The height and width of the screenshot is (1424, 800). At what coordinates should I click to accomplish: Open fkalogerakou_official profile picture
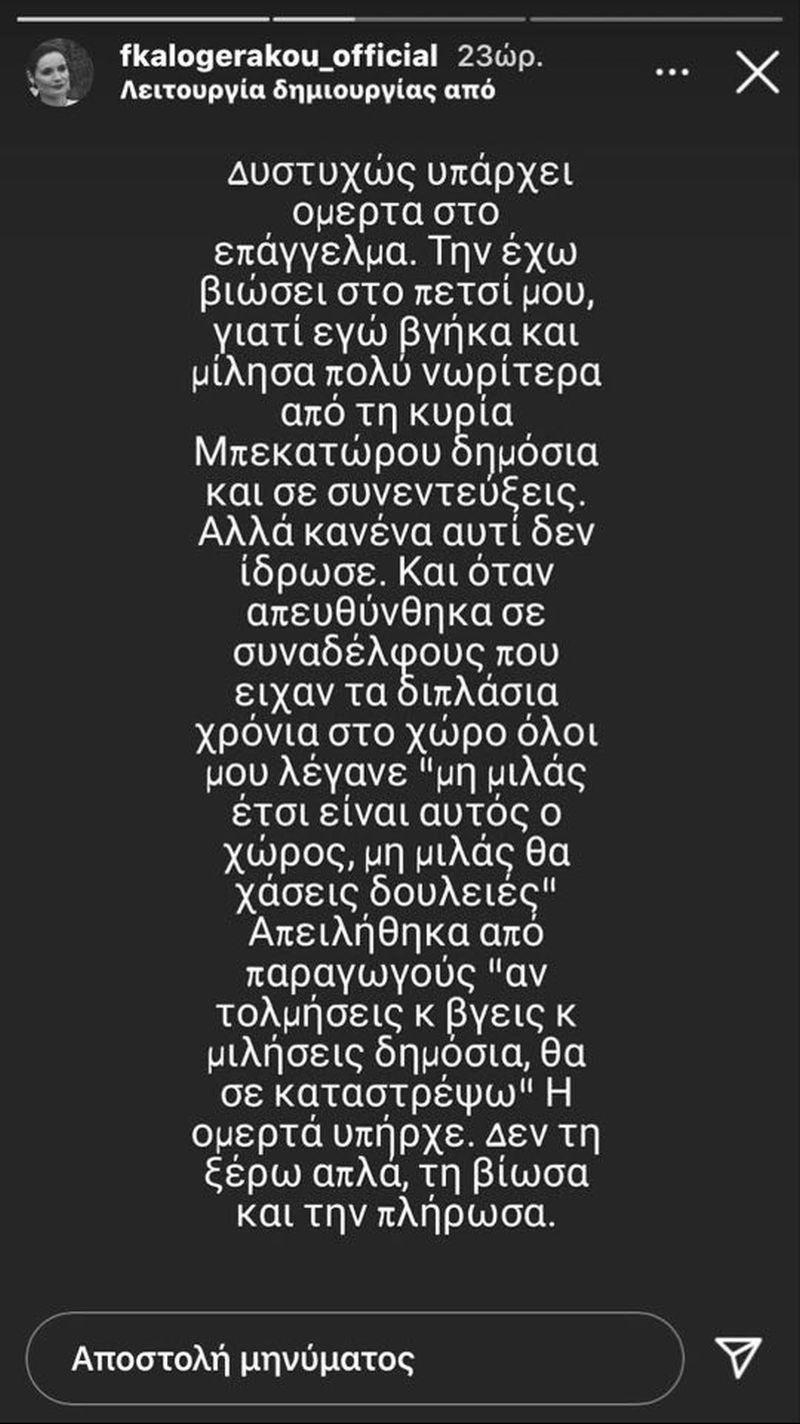[x=60, y=72]
